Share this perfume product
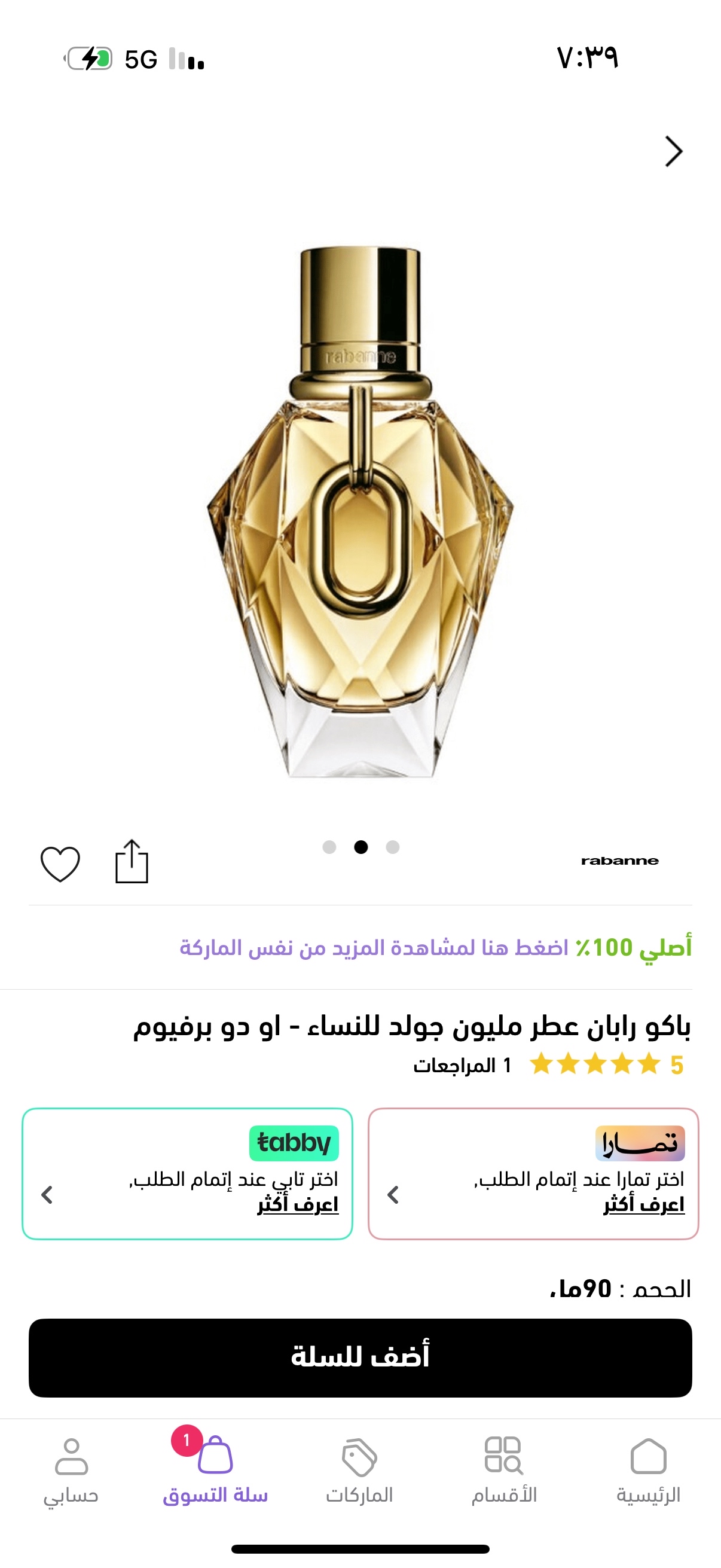Image resolution: width=721 pixels, height=1568 pixels. (x=132, y=861)
